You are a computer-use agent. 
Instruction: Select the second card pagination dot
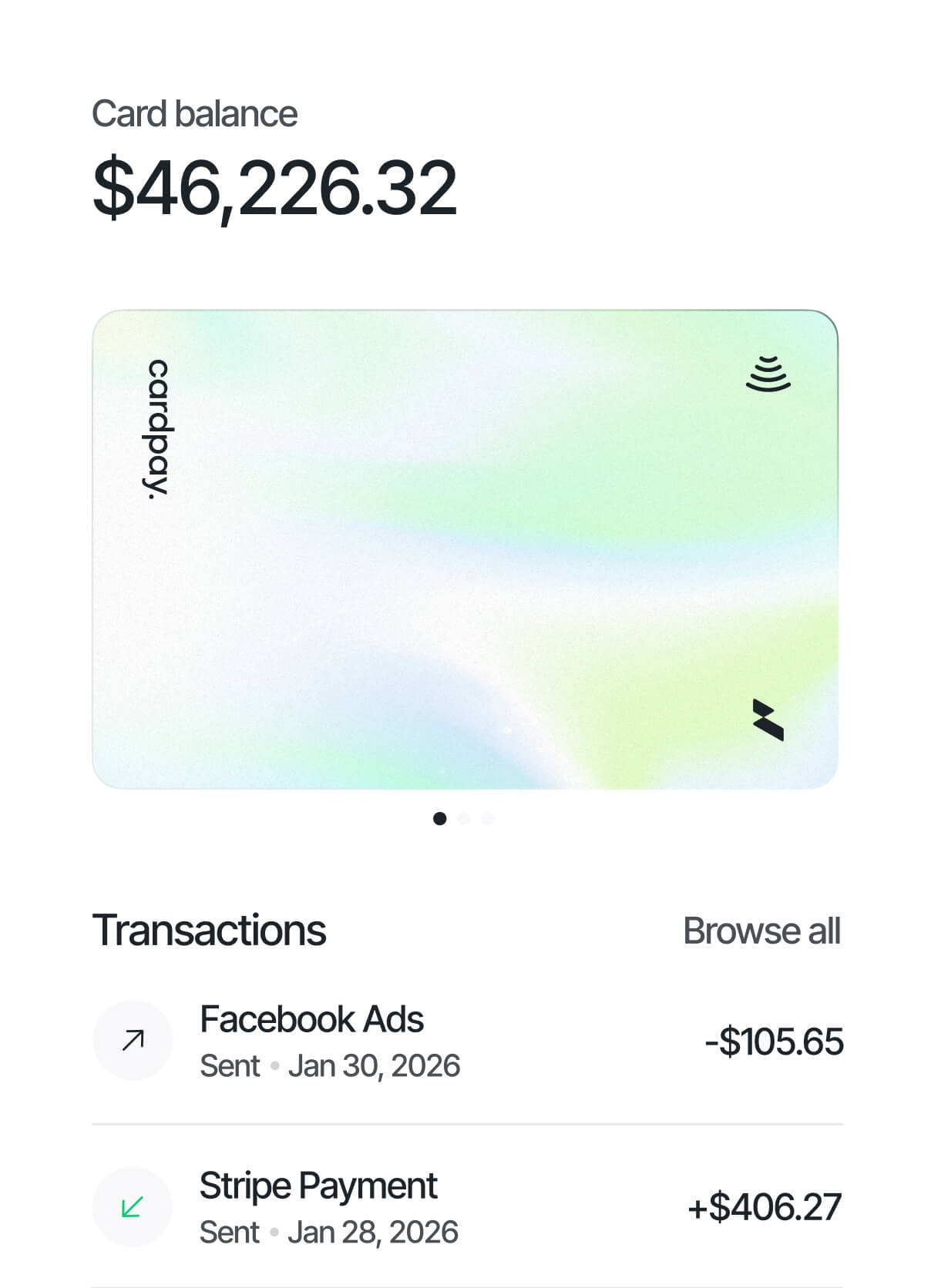coord(464,819)
